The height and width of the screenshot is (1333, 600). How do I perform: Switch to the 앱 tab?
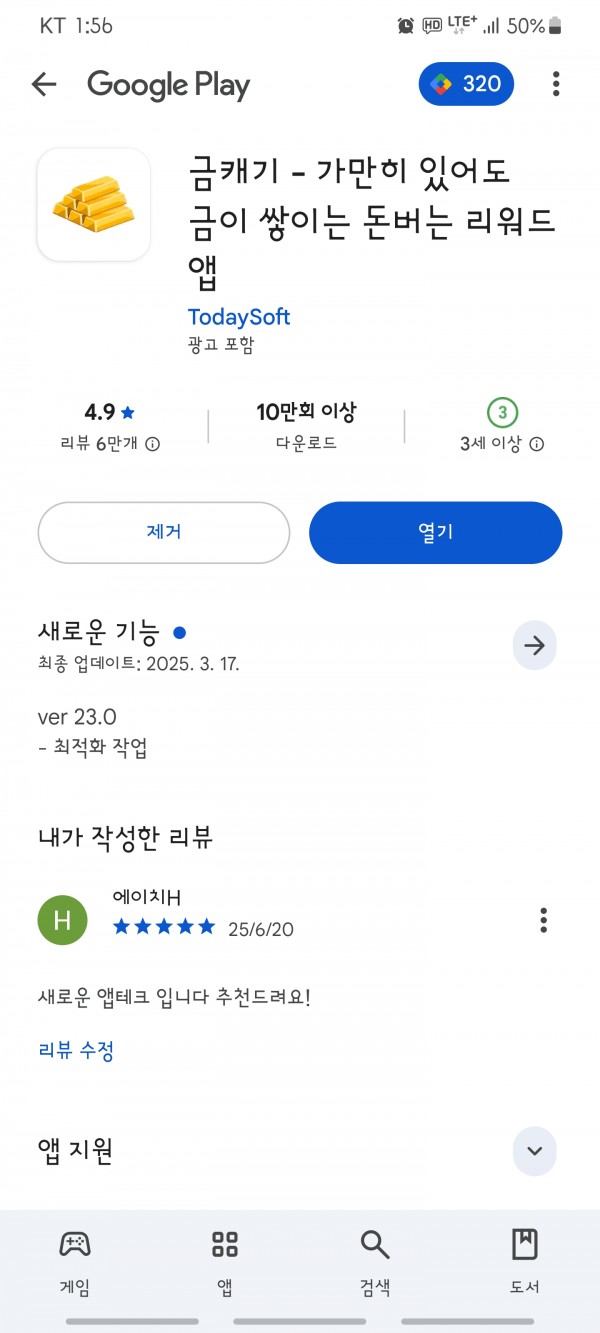click(x=225, y=1264)
